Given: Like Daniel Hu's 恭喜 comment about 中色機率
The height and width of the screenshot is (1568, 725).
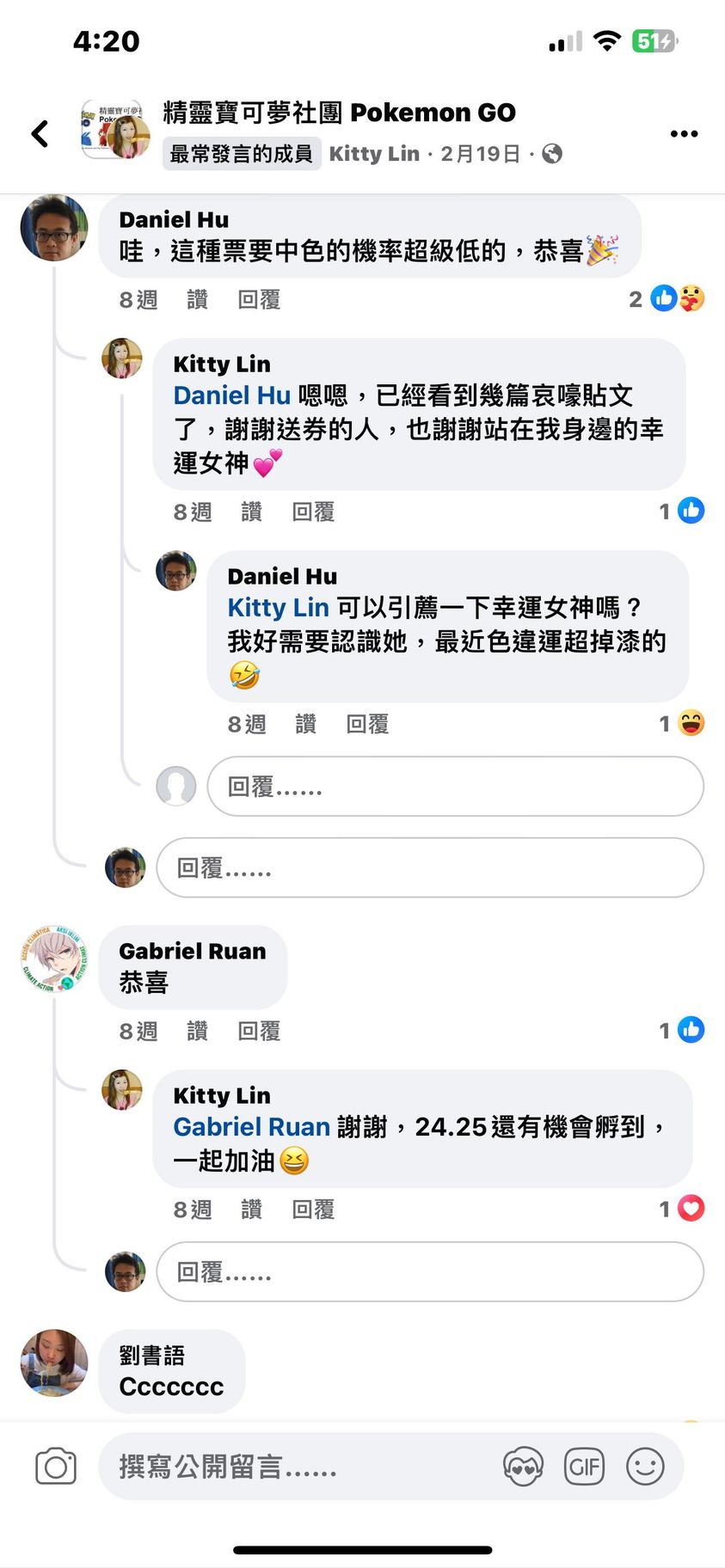Looking at the screenshot, I should 197,299.
